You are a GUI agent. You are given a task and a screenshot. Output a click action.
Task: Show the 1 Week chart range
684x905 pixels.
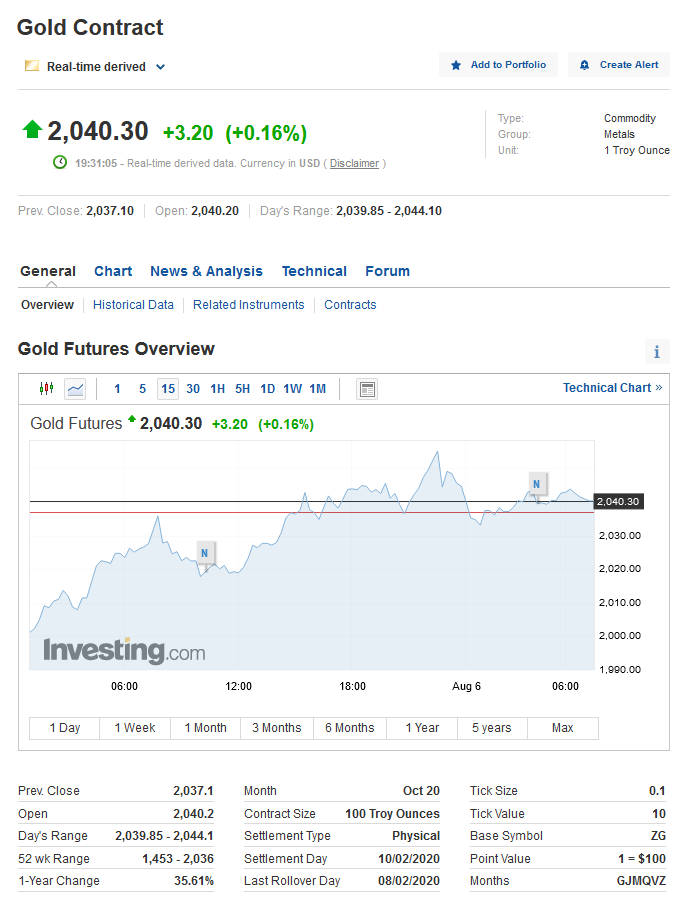click(x=133, y=728)
